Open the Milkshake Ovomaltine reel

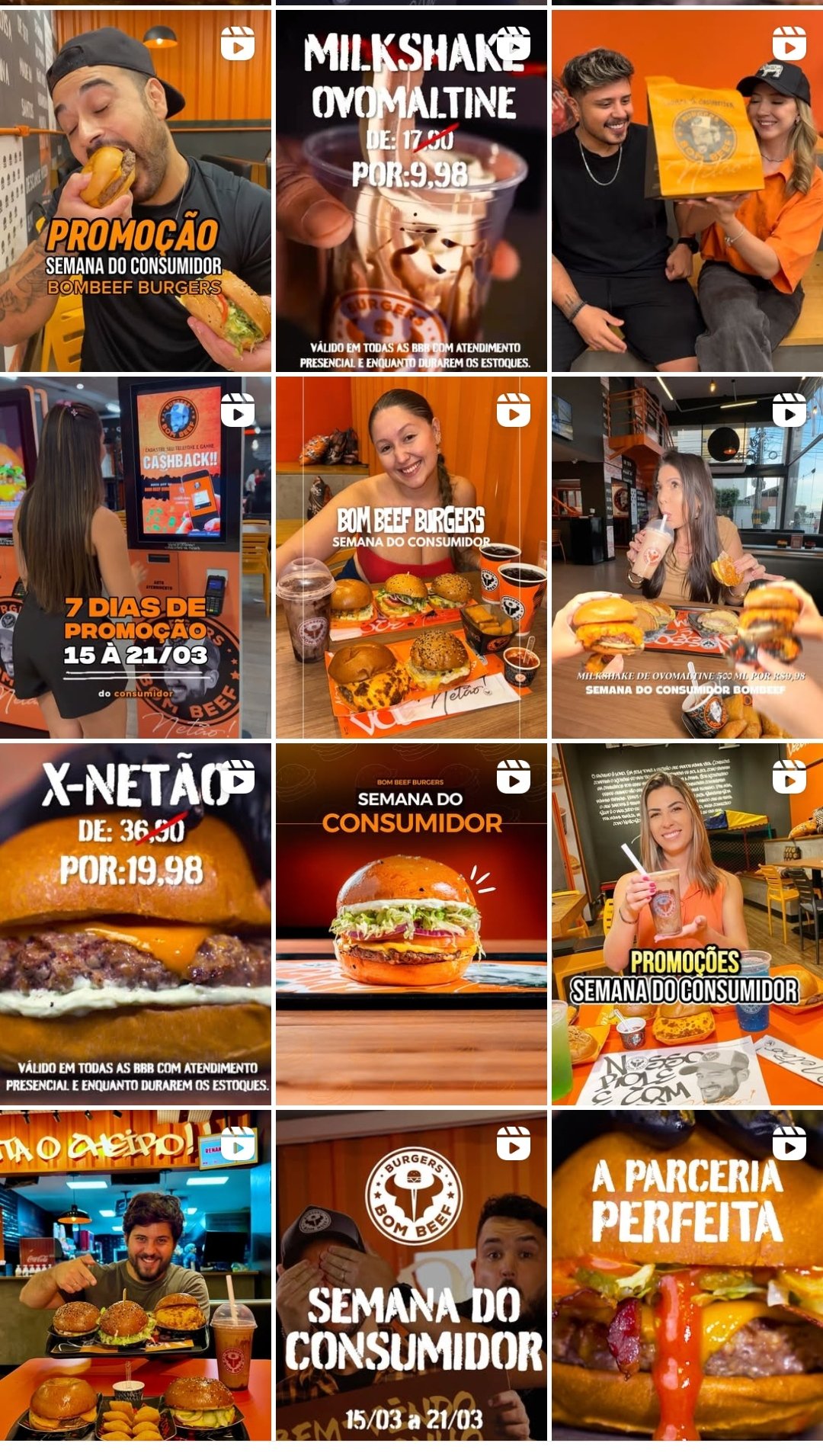[411, 191]
